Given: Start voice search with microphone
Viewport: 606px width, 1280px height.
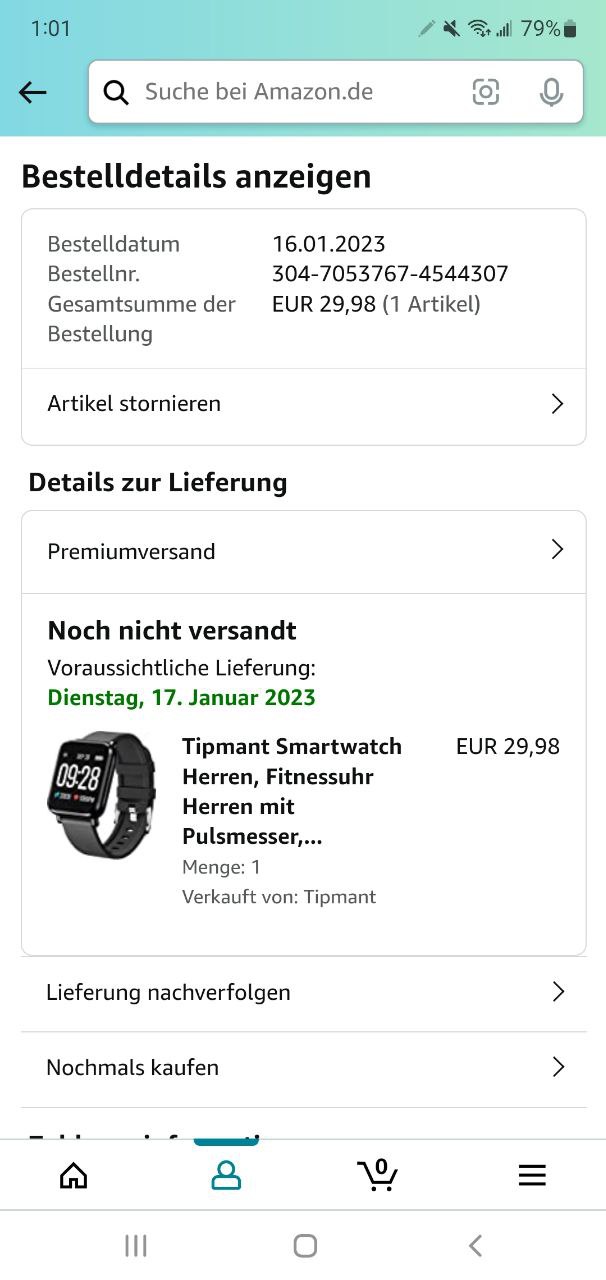Looking at the screenshot, I should (551, 93).
